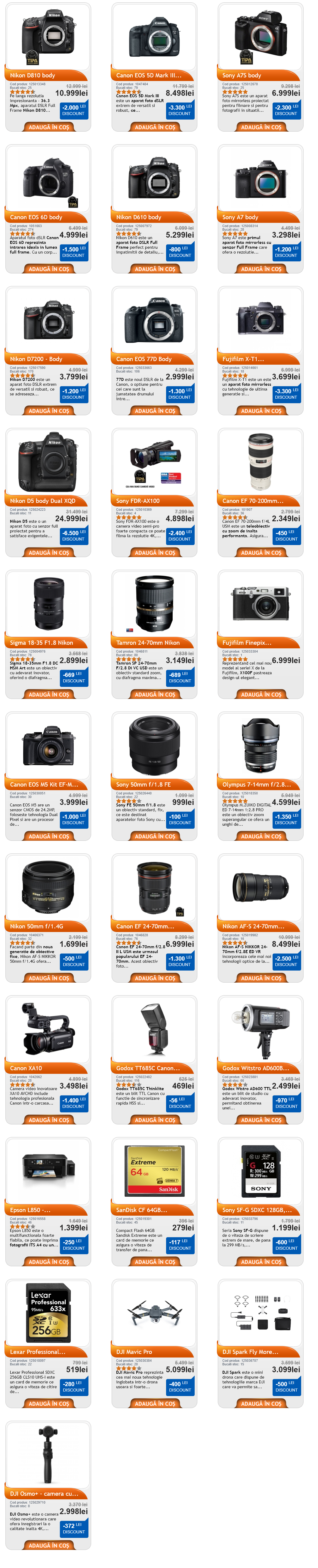View the Canon XA10 camcorder product
Image resolution: width=318 pixels, height=1568 pixels.
click(26, 1068)
